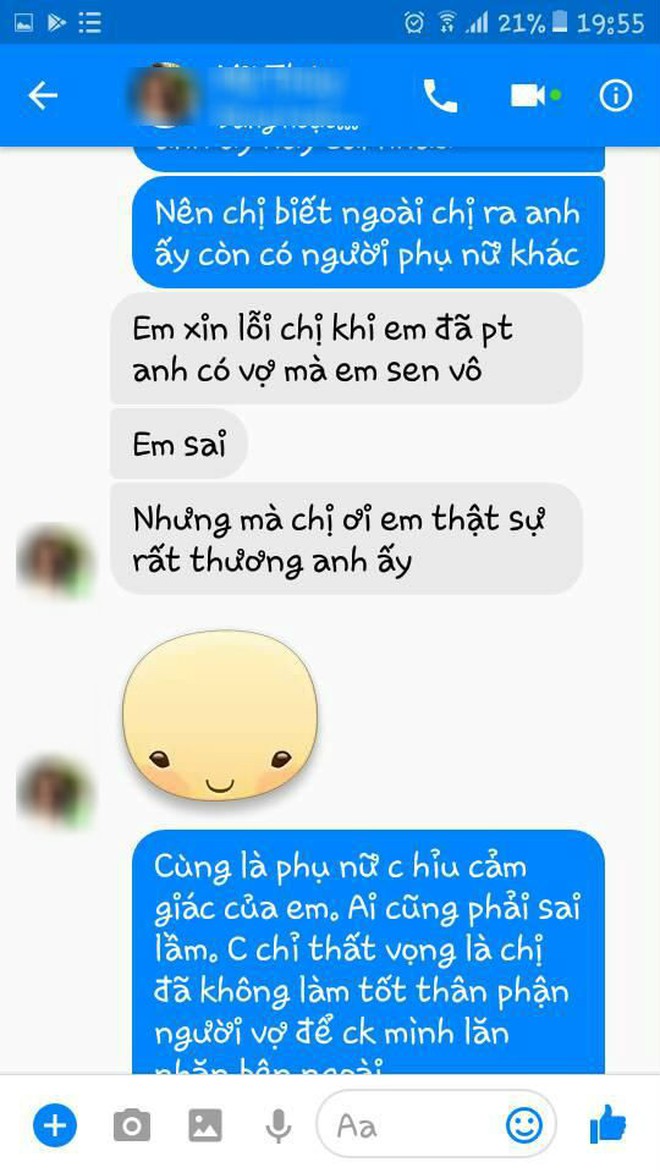Start a video call

point(530,96)
